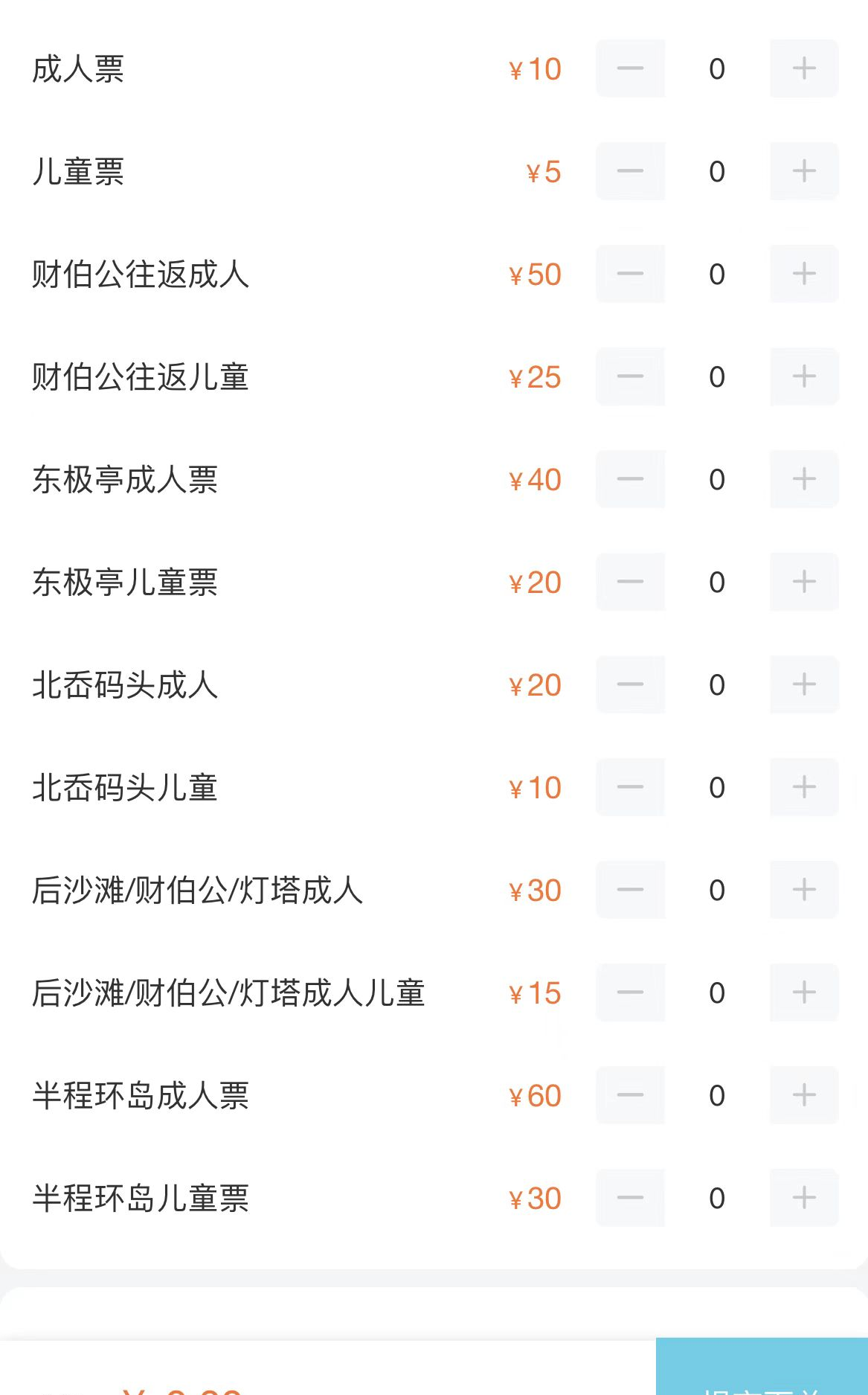The height and width of the screenshot is (1395, 868).
Task: Decrease 北岙码头成人 ticket quantity
Action: coord(630,685)
